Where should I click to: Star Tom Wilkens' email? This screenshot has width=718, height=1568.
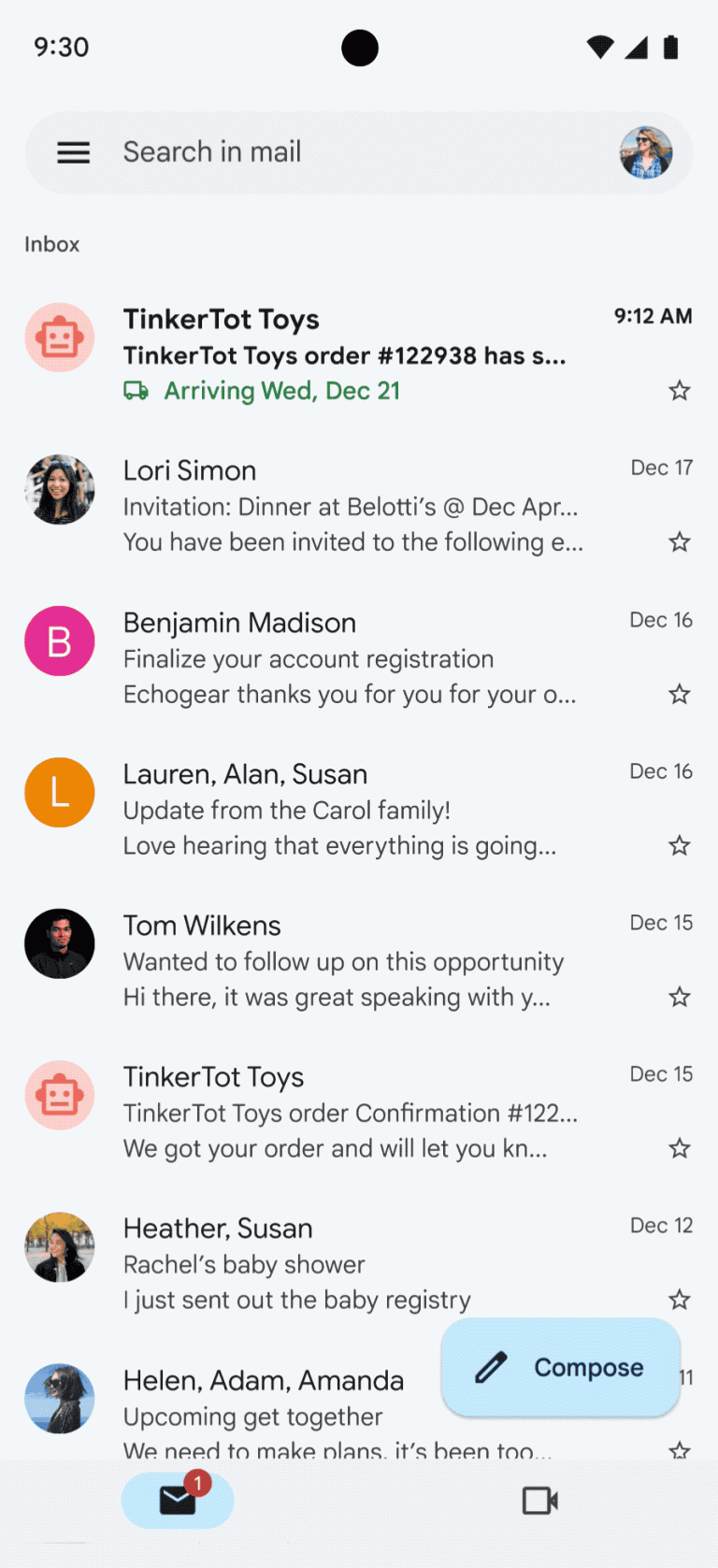point(680,998)
